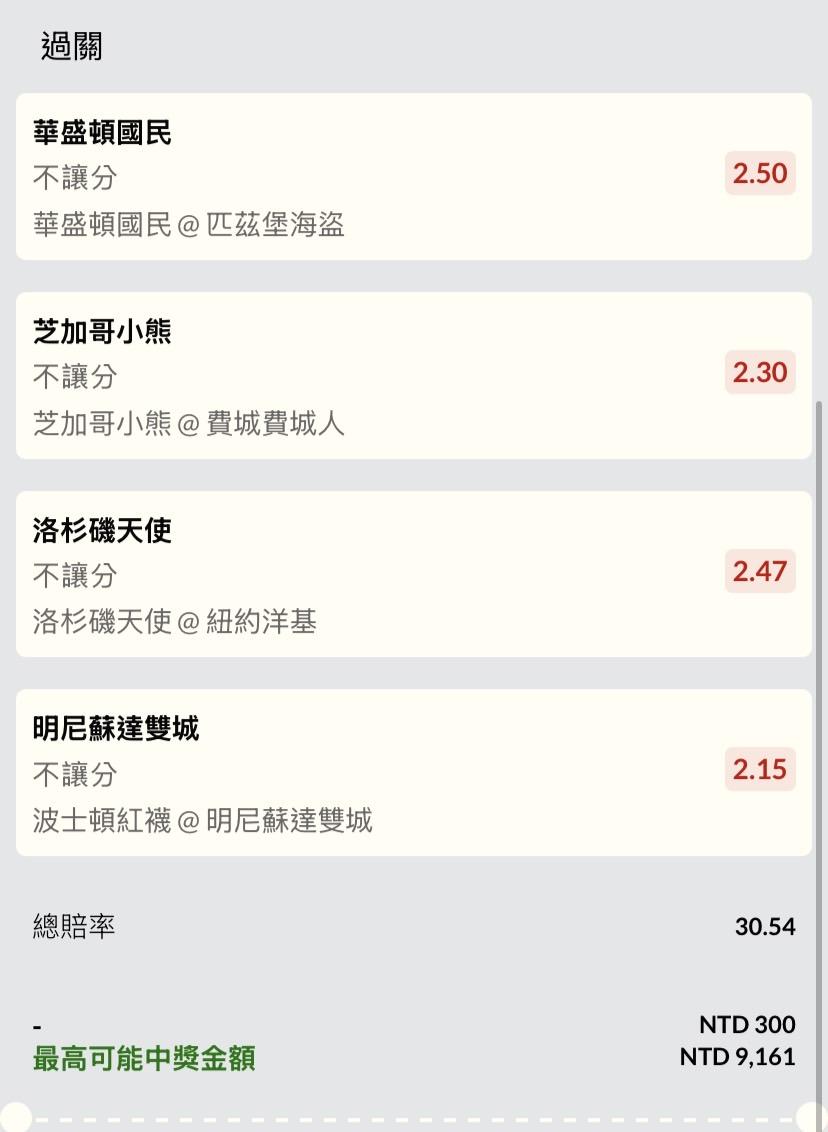This screenshot has height=1132, width=828.
Task: View the 明尼蘇達雙城 bet card
Action: tap(413, 772)
